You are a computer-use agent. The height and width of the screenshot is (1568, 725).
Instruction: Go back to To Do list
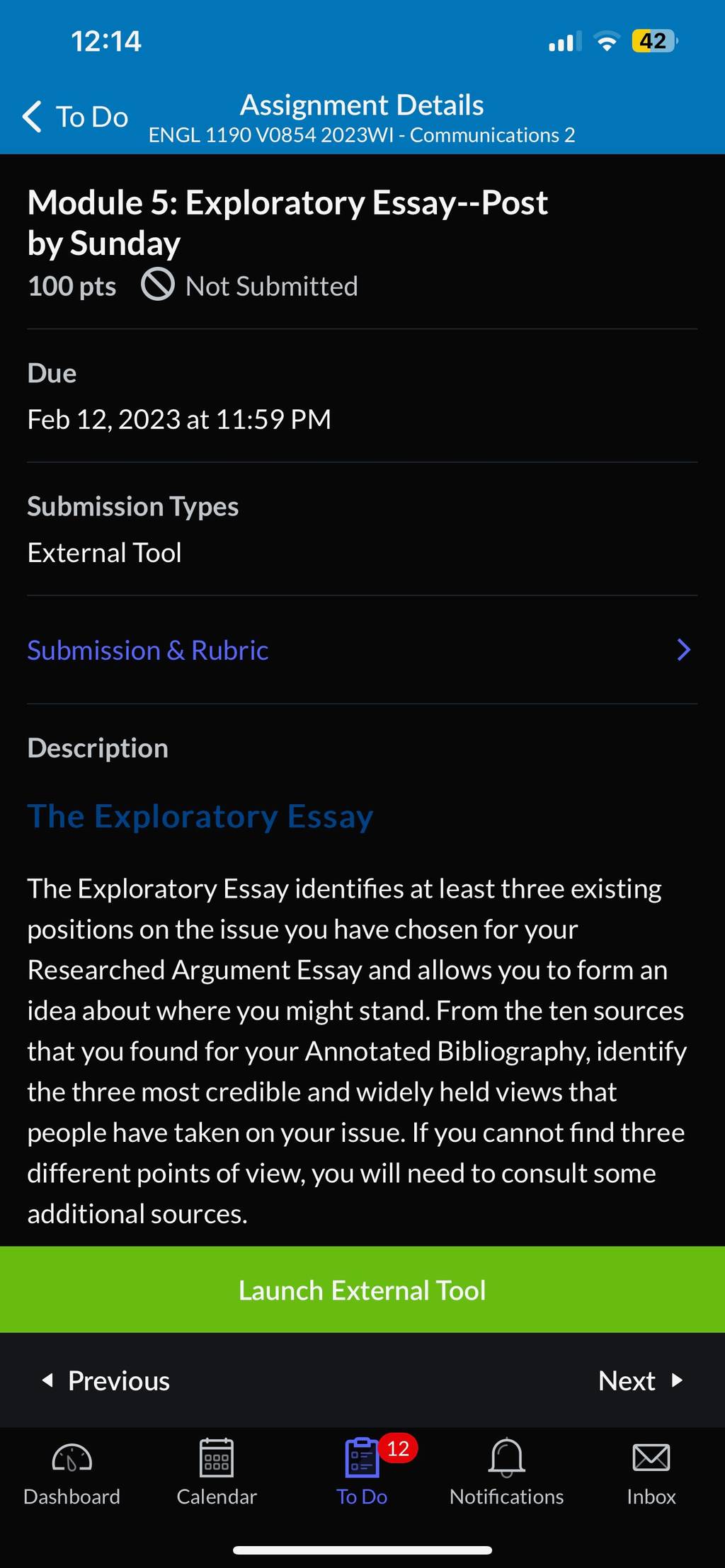coord(75,117)
